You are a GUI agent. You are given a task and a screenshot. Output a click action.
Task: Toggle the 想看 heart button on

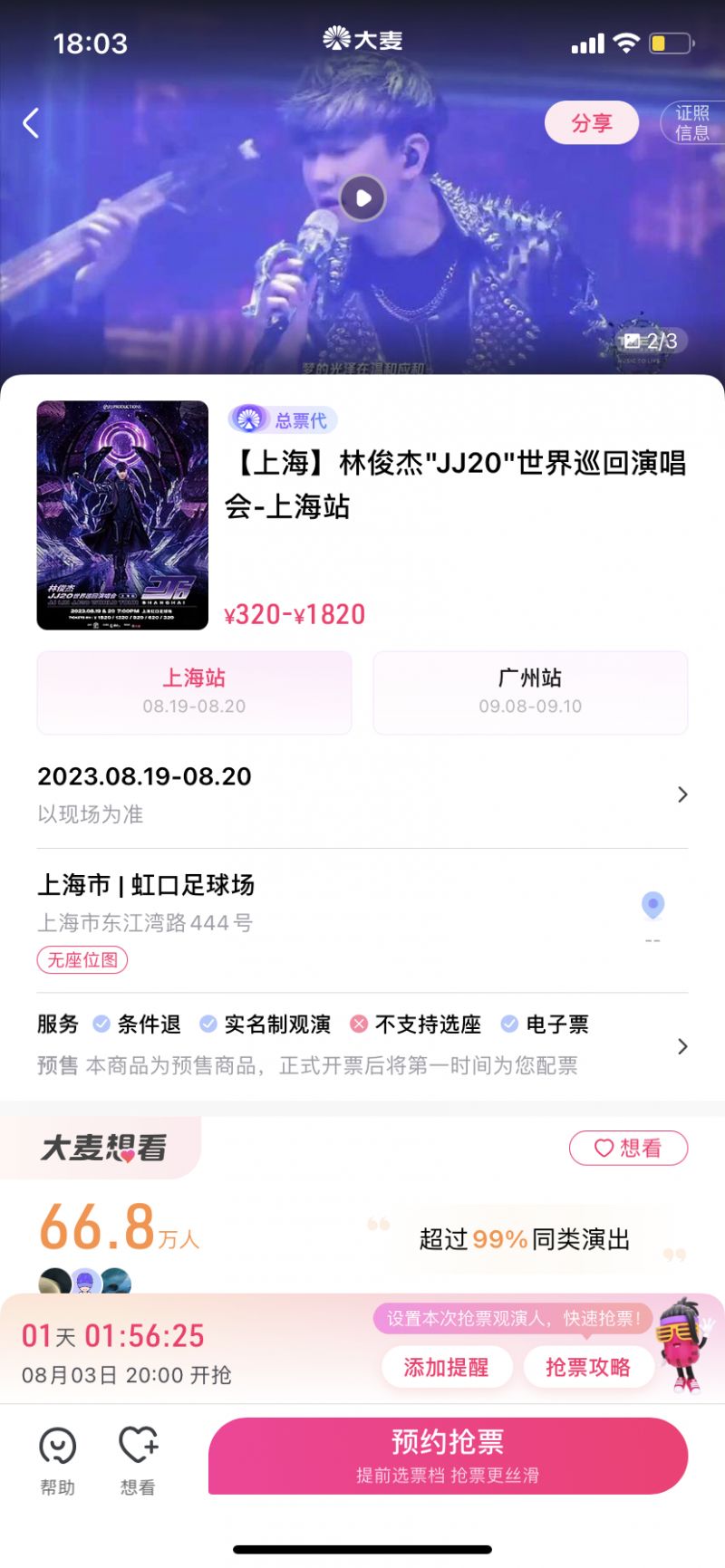pyautogui.click(x=627, y=1147)
